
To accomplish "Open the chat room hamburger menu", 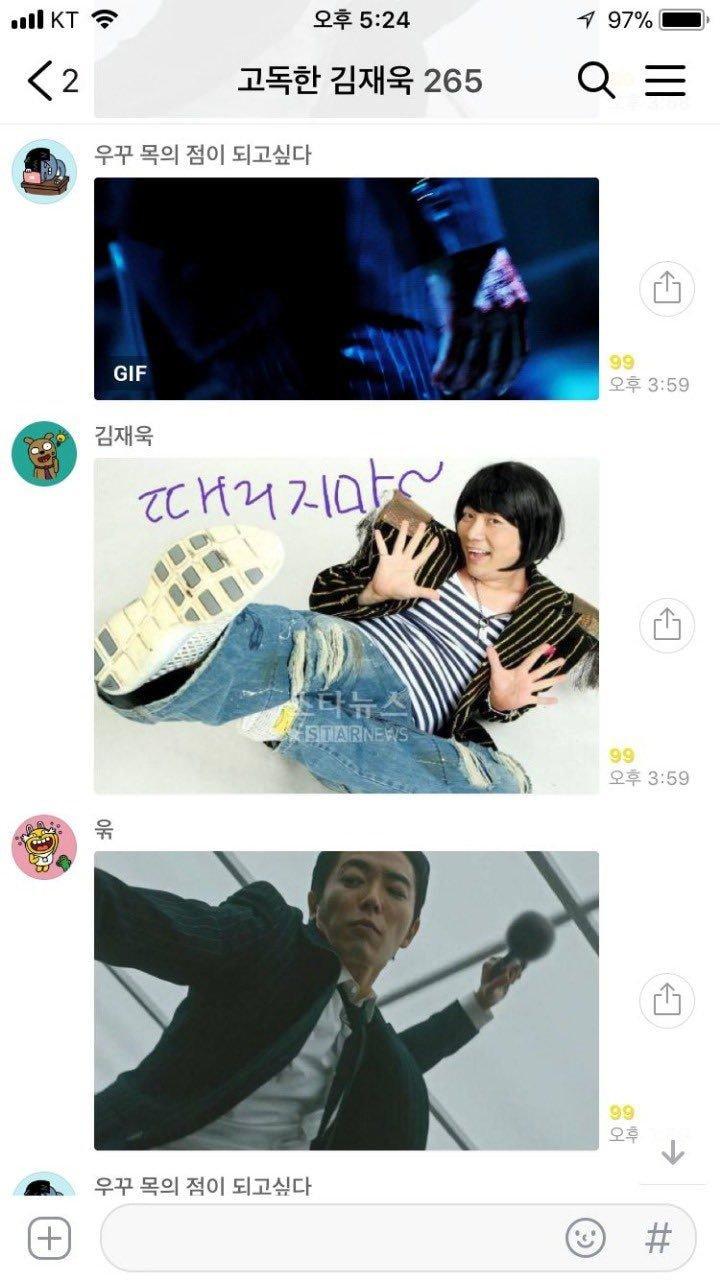I will pos(665,81).
